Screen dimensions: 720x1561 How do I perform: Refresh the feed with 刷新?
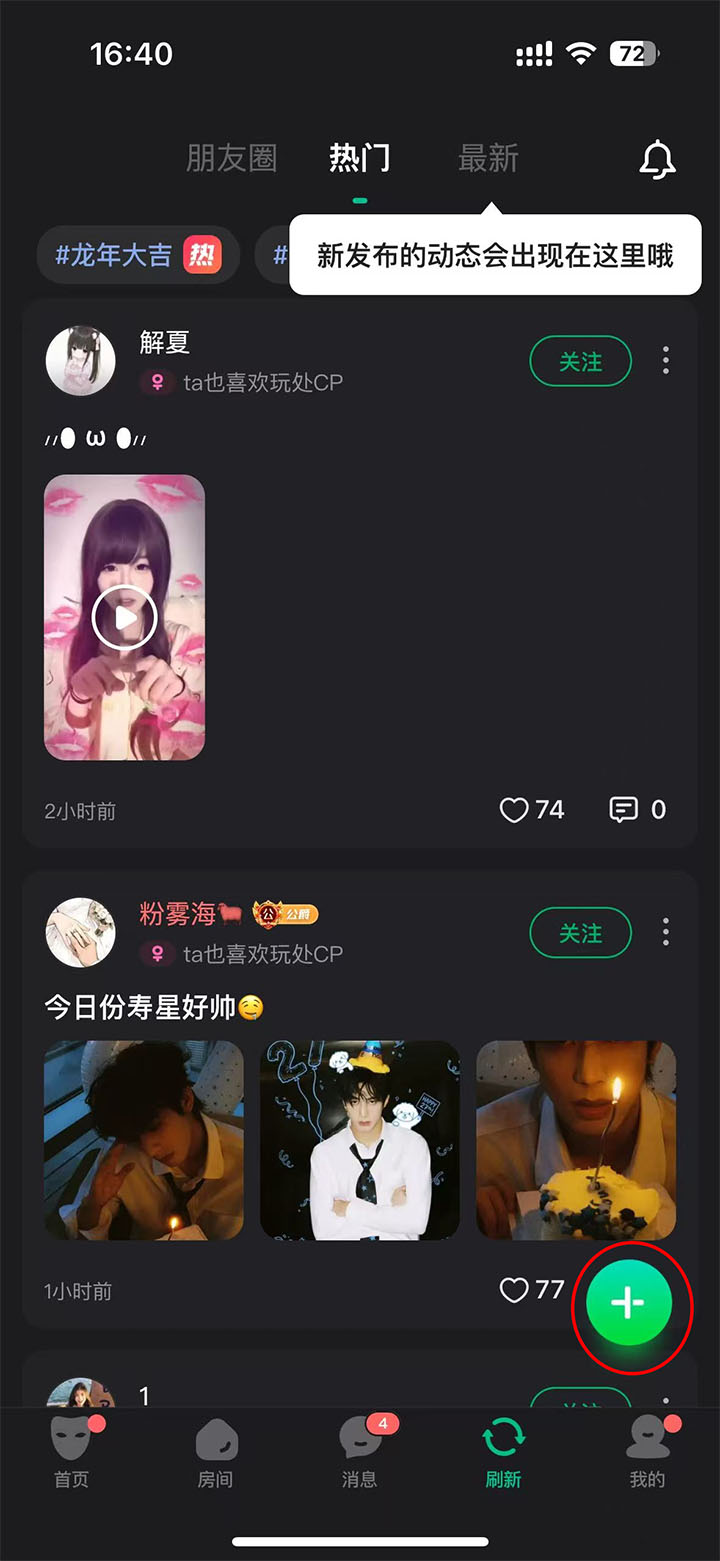(503, 1452)
